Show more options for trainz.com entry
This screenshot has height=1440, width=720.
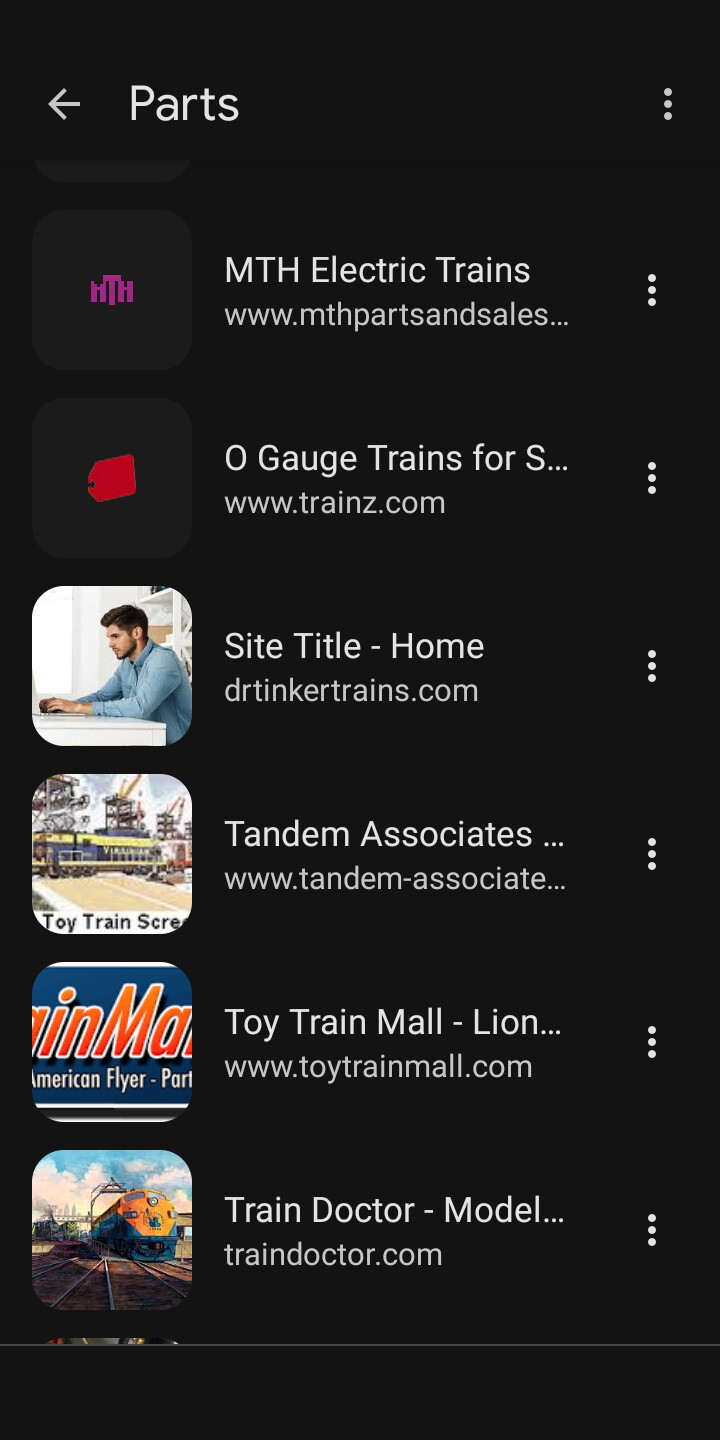click(652, 478)
